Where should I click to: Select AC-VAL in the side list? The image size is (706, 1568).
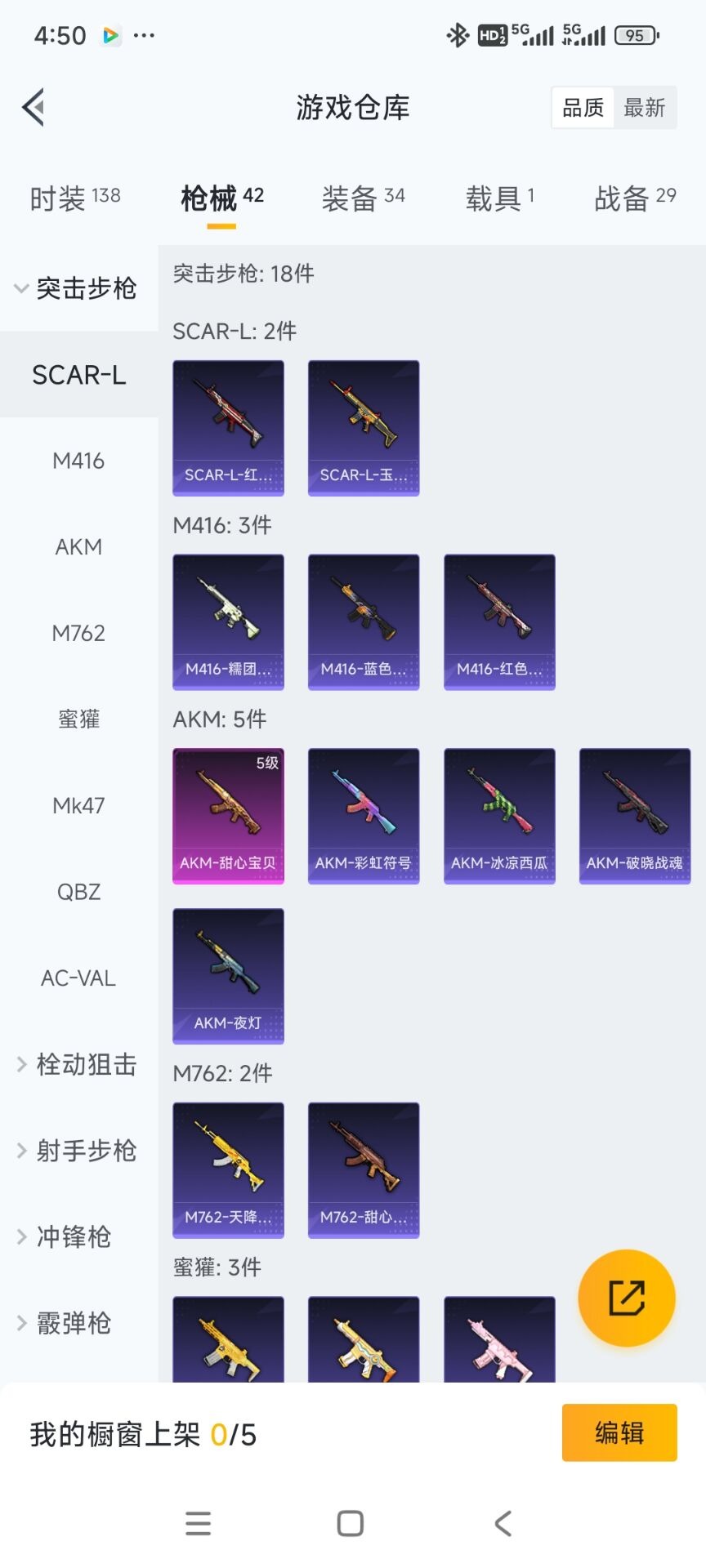coord(78,978)
